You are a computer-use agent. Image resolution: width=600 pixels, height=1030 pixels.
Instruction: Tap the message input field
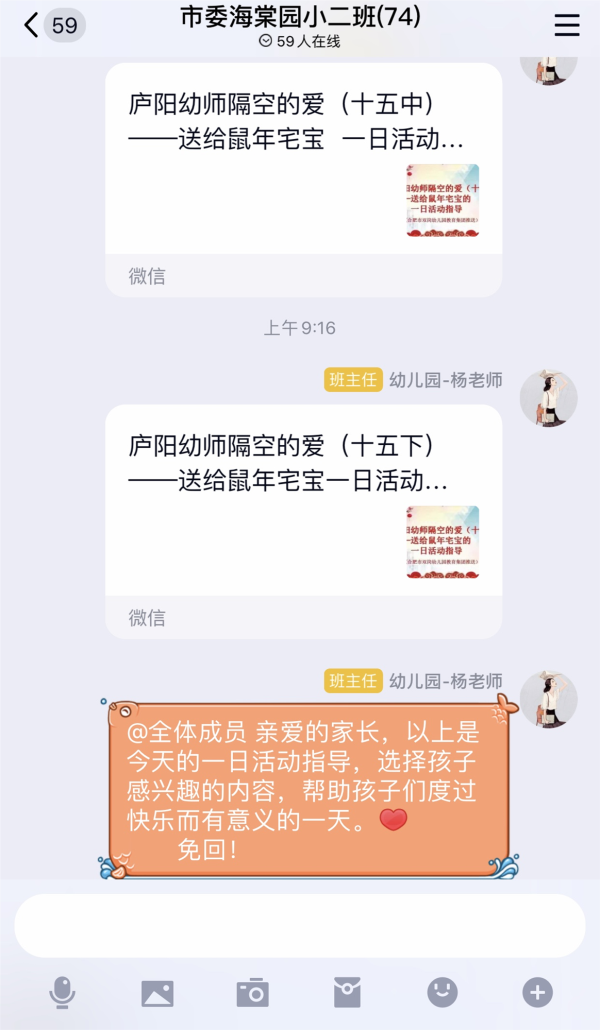pos(300,926)
